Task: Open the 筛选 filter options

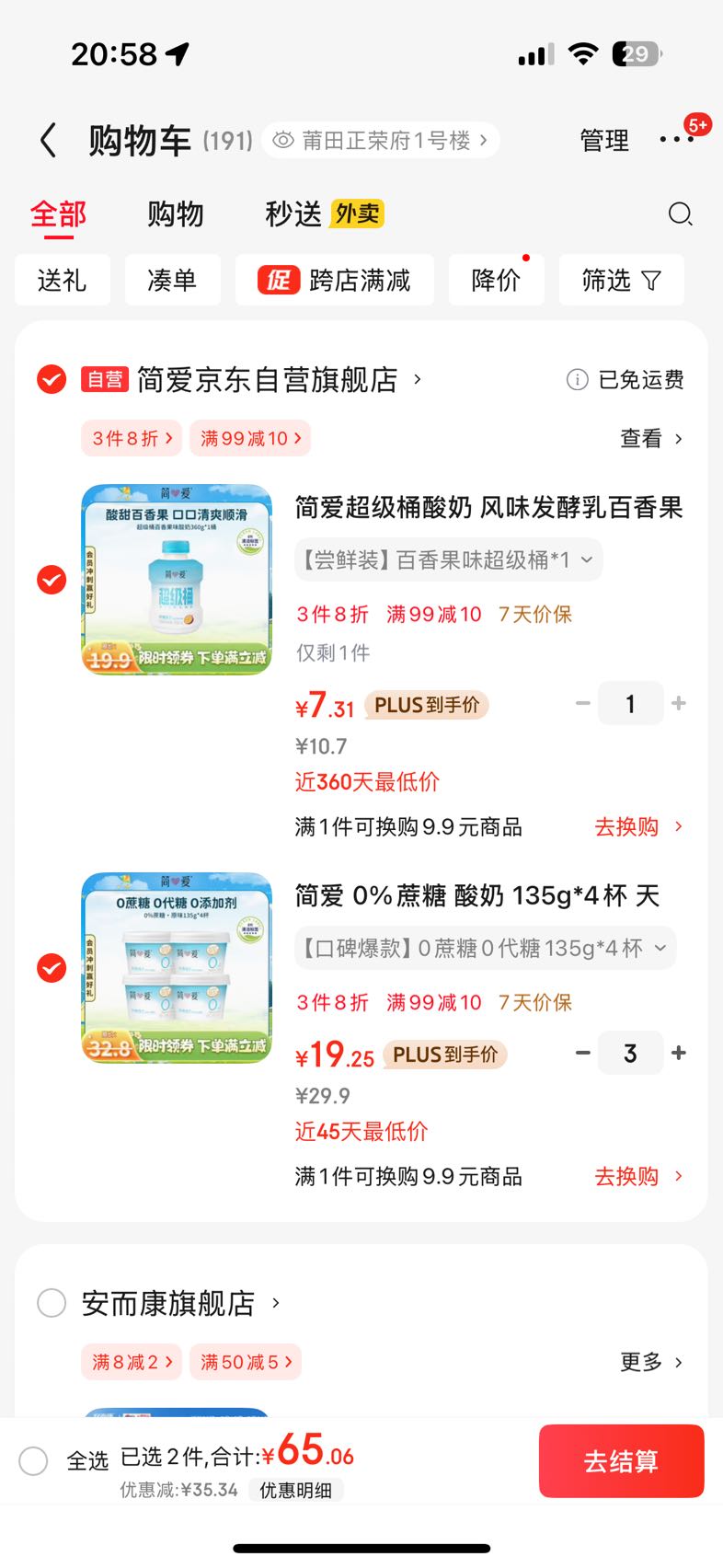Action: pyautogui.click(x=621, y=280)
